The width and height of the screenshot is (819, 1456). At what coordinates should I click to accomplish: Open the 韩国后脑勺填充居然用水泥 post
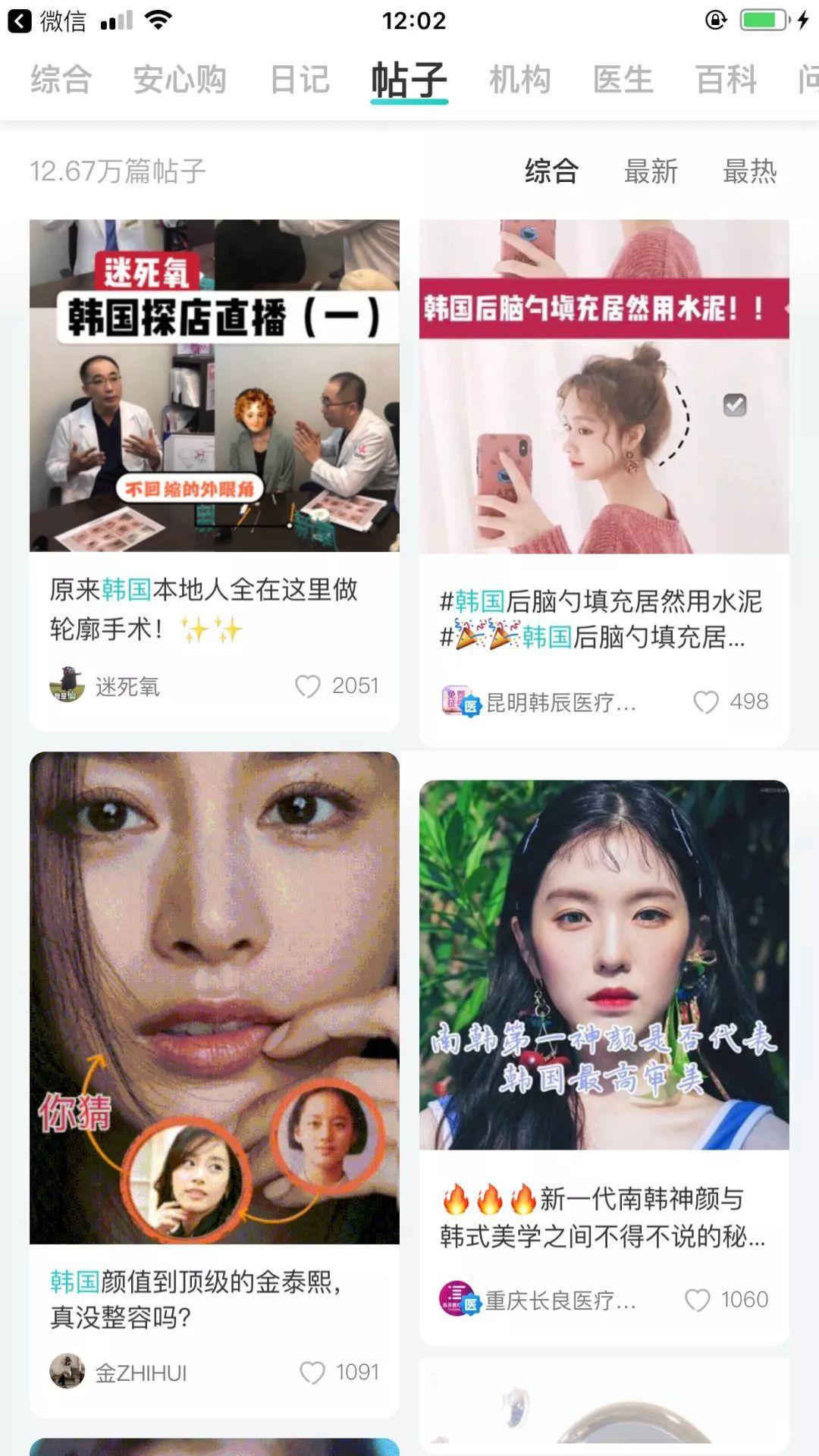pos(604,387)
